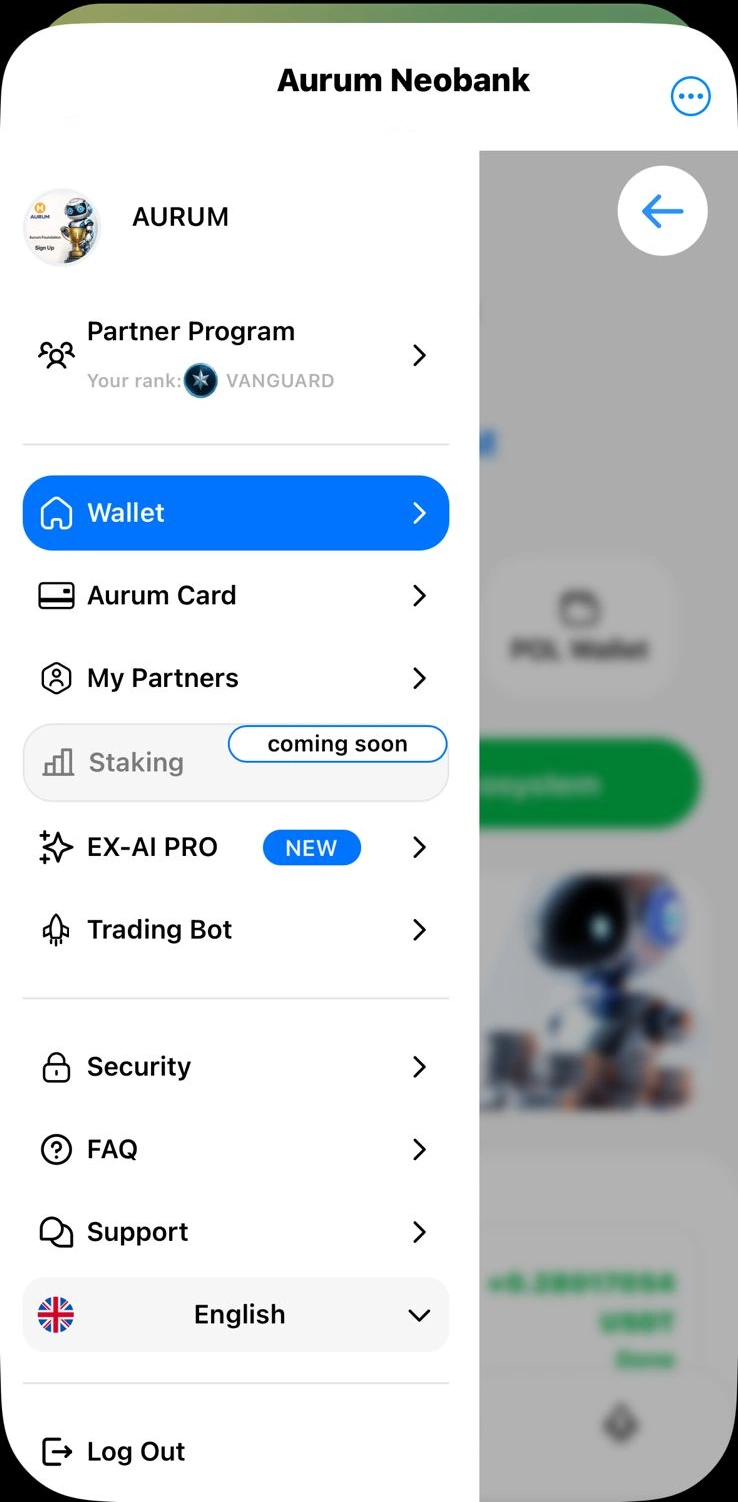Open Trading Bot
Image resolution: width=738 pixels, height=1502 pixels.
point(236,930)
